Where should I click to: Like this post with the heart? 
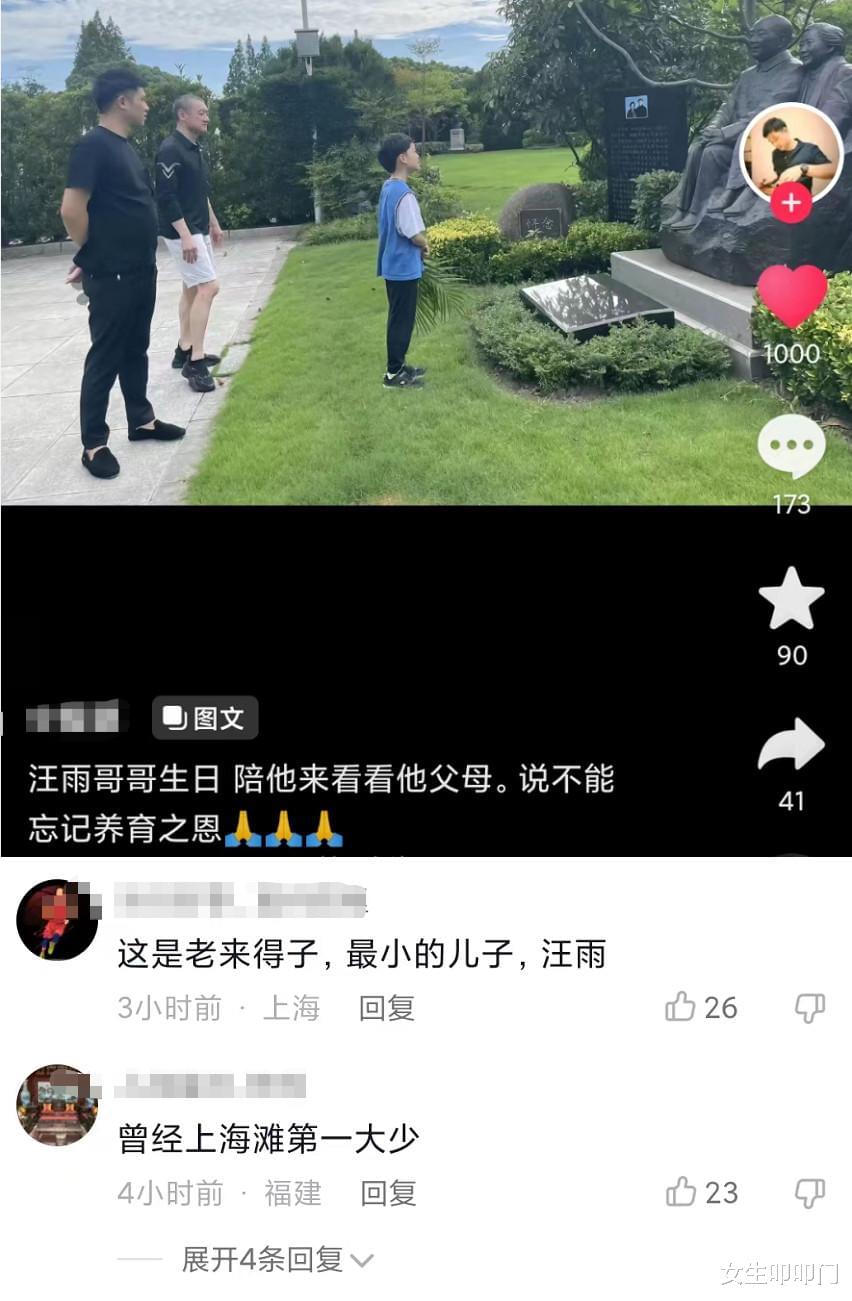791,297
